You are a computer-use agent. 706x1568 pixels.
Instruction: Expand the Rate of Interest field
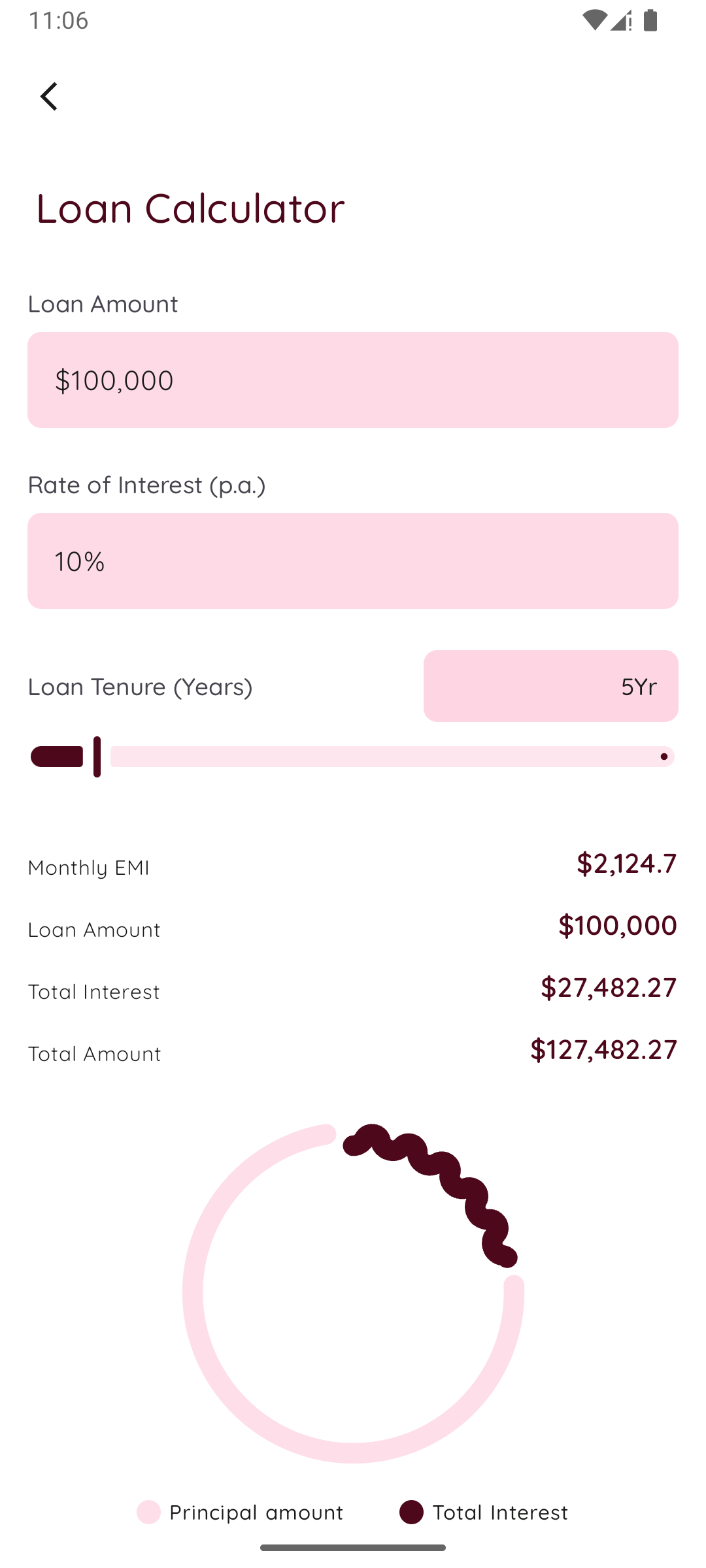click(353, 560)
